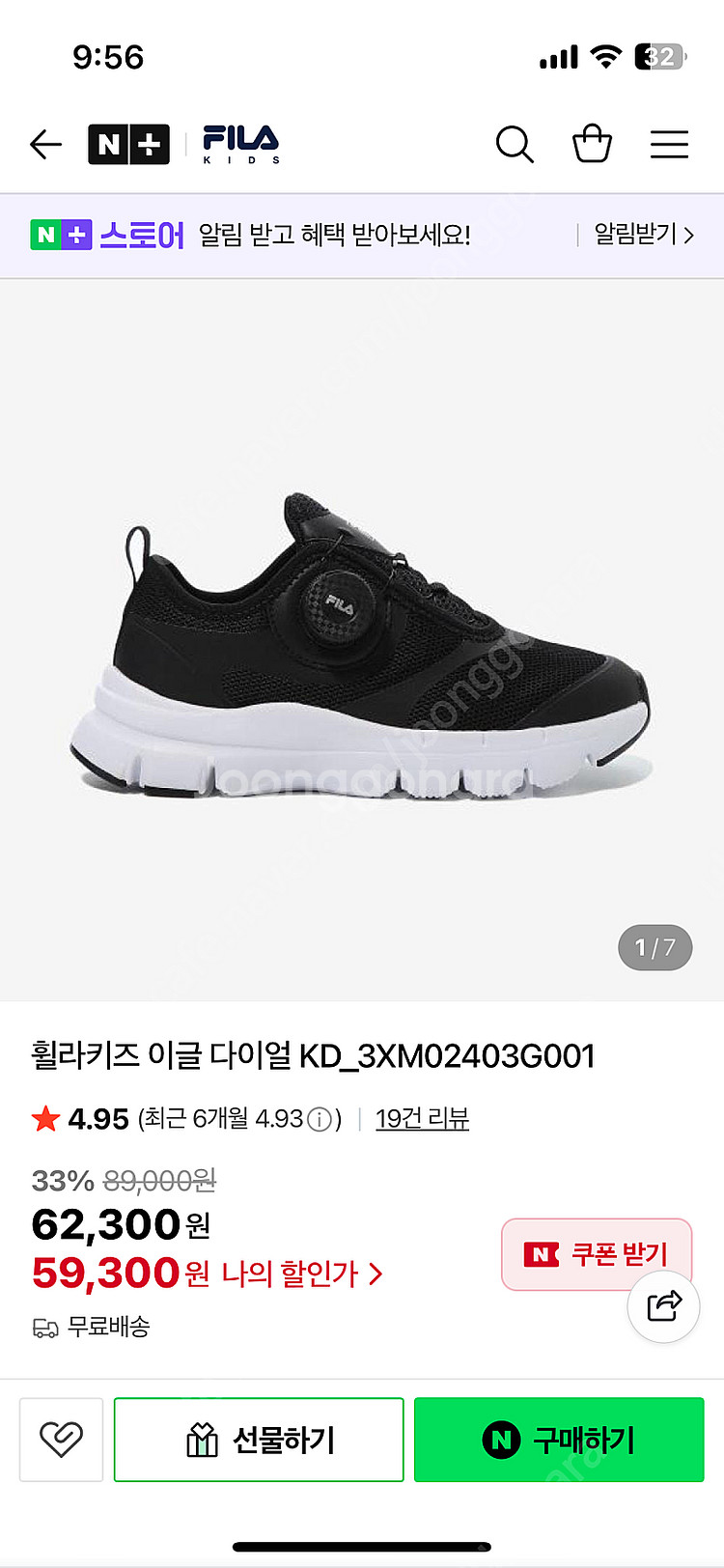
Task: Buy now with 구매하기
Action: click(559, 1440)
